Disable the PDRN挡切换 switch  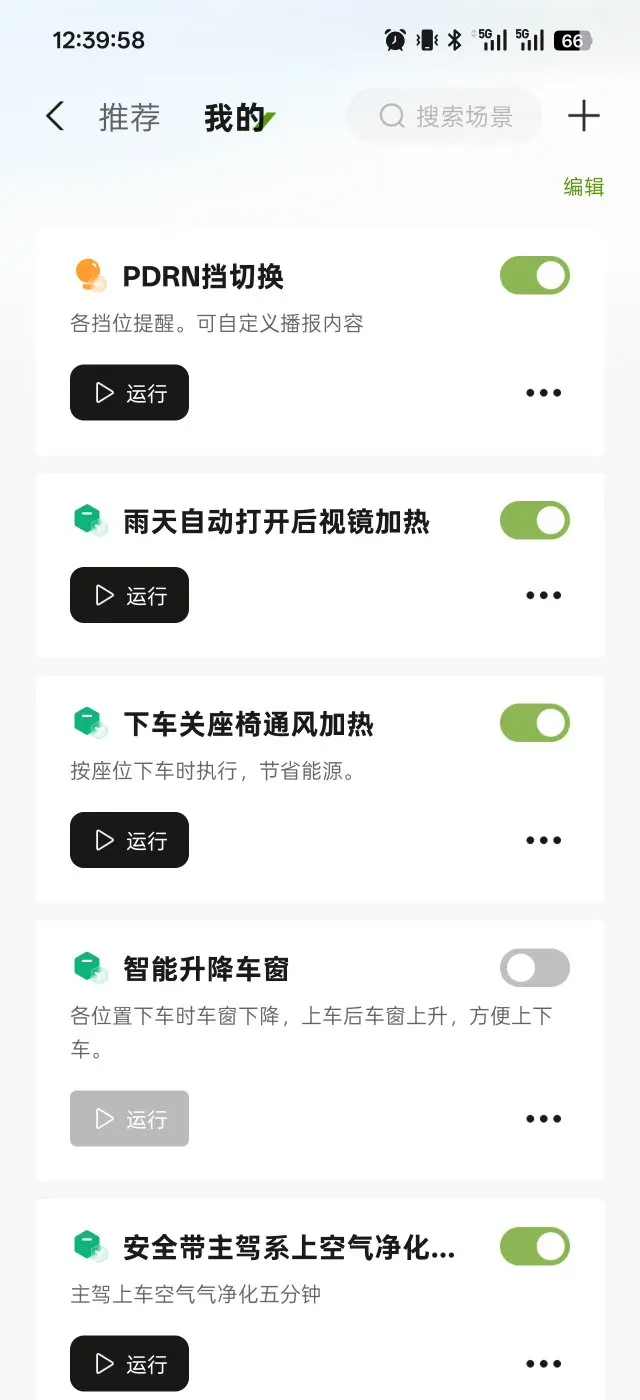tap(535, 276)
